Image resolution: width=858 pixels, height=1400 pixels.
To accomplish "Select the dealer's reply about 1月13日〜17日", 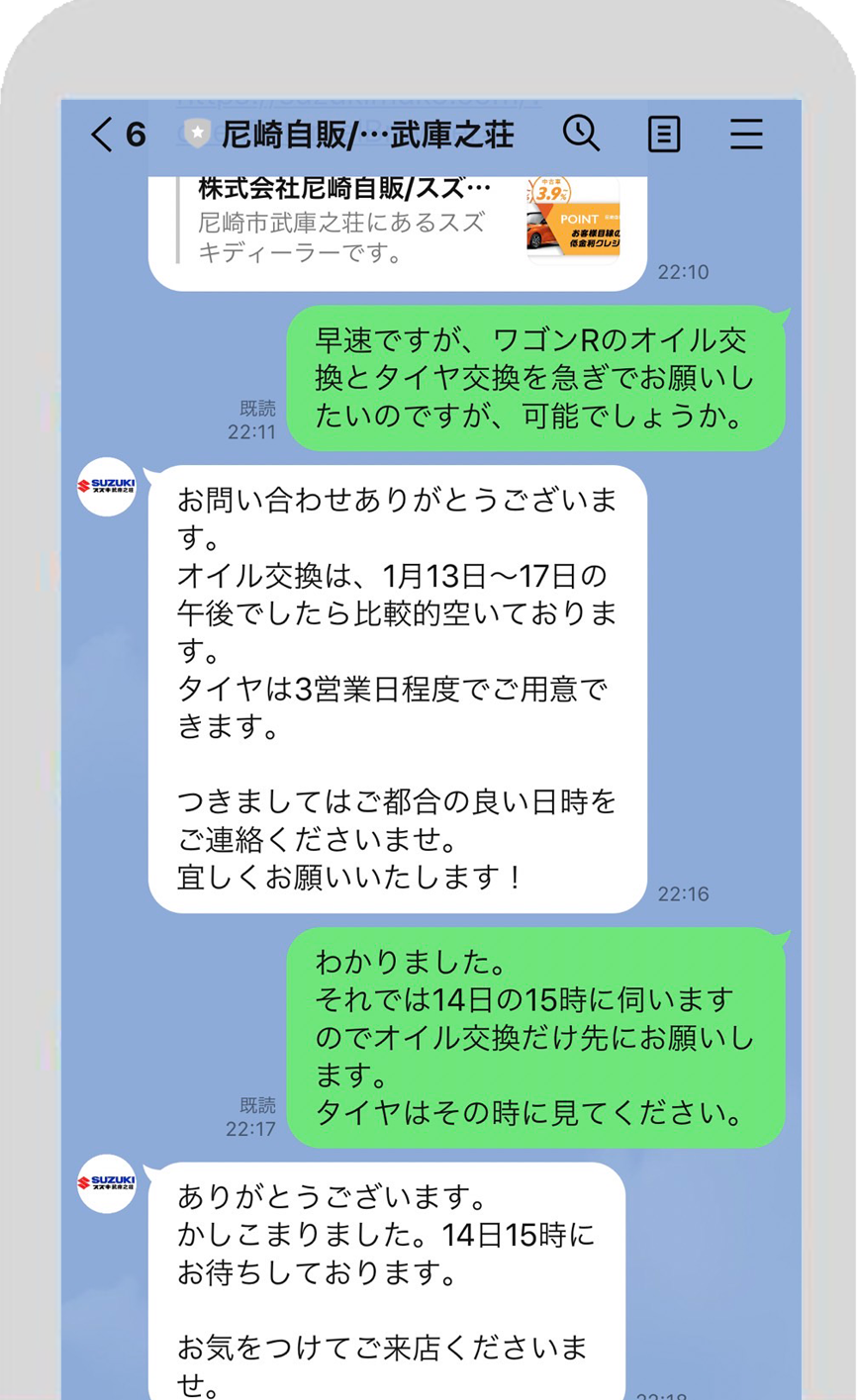I will click(x=396, y=683).
